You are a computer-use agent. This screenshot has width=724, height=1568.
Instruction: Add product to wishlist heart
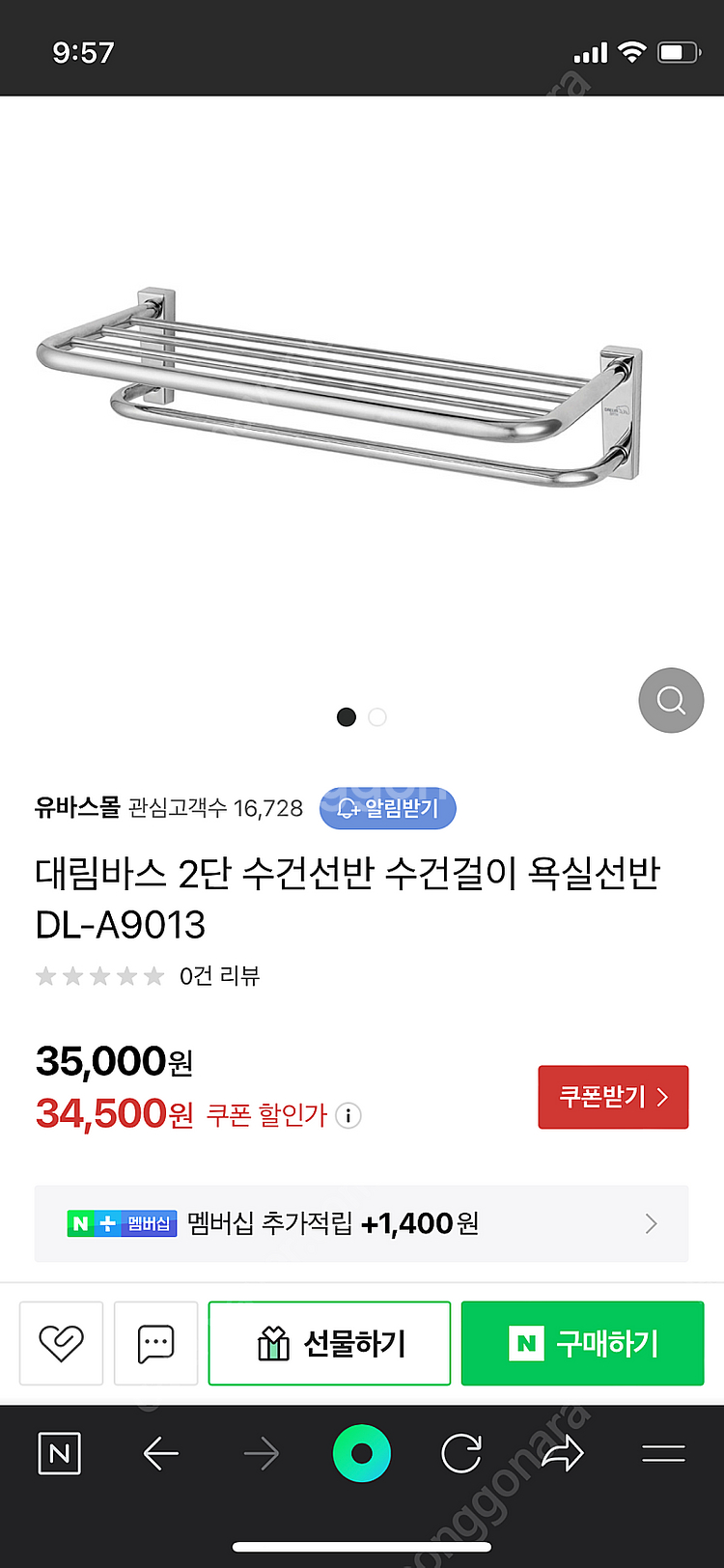[x=61, y=1343]
